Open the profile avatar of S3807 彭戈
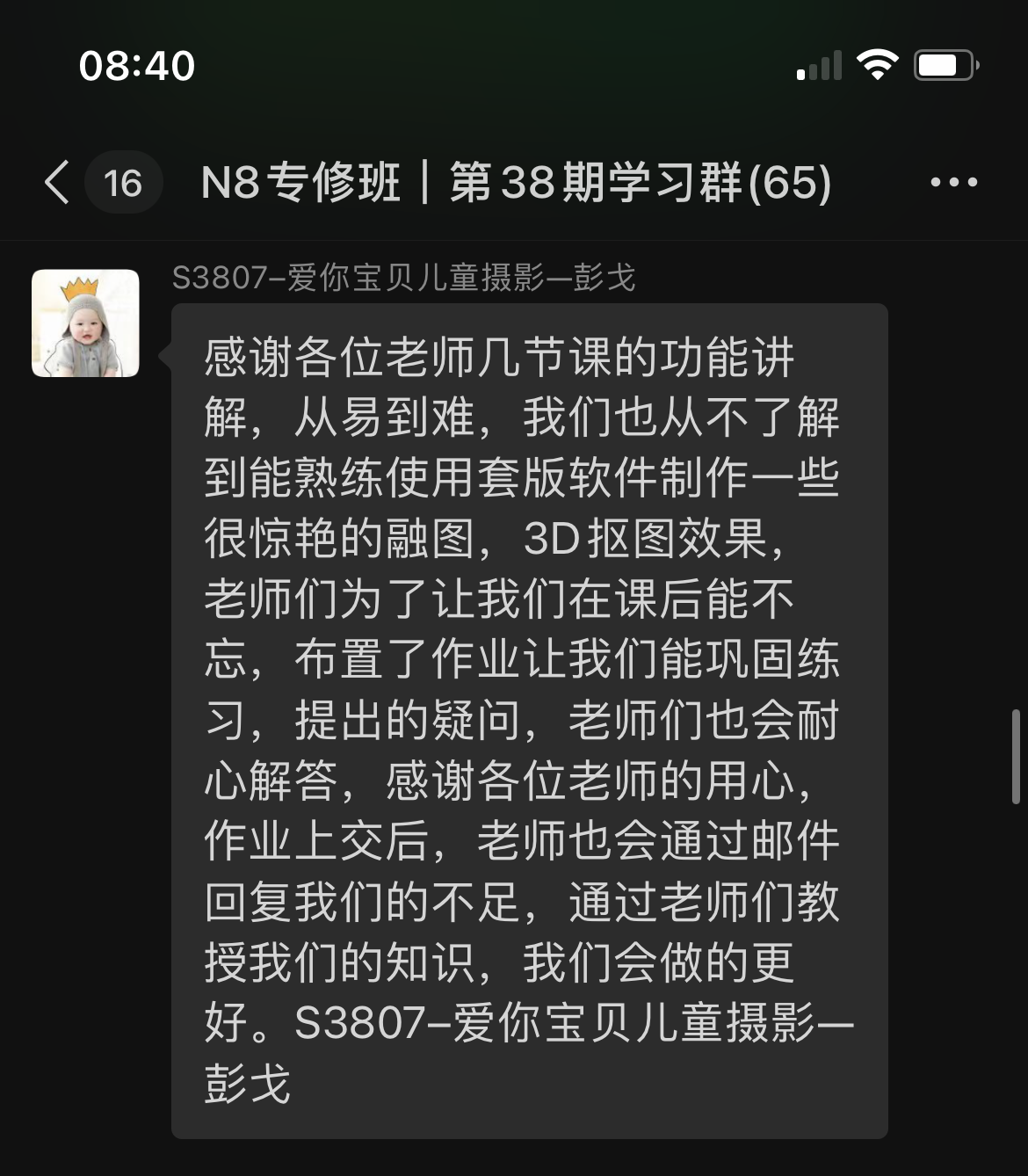This screenshot has height=1176, width=1028. tap(85, 323)
